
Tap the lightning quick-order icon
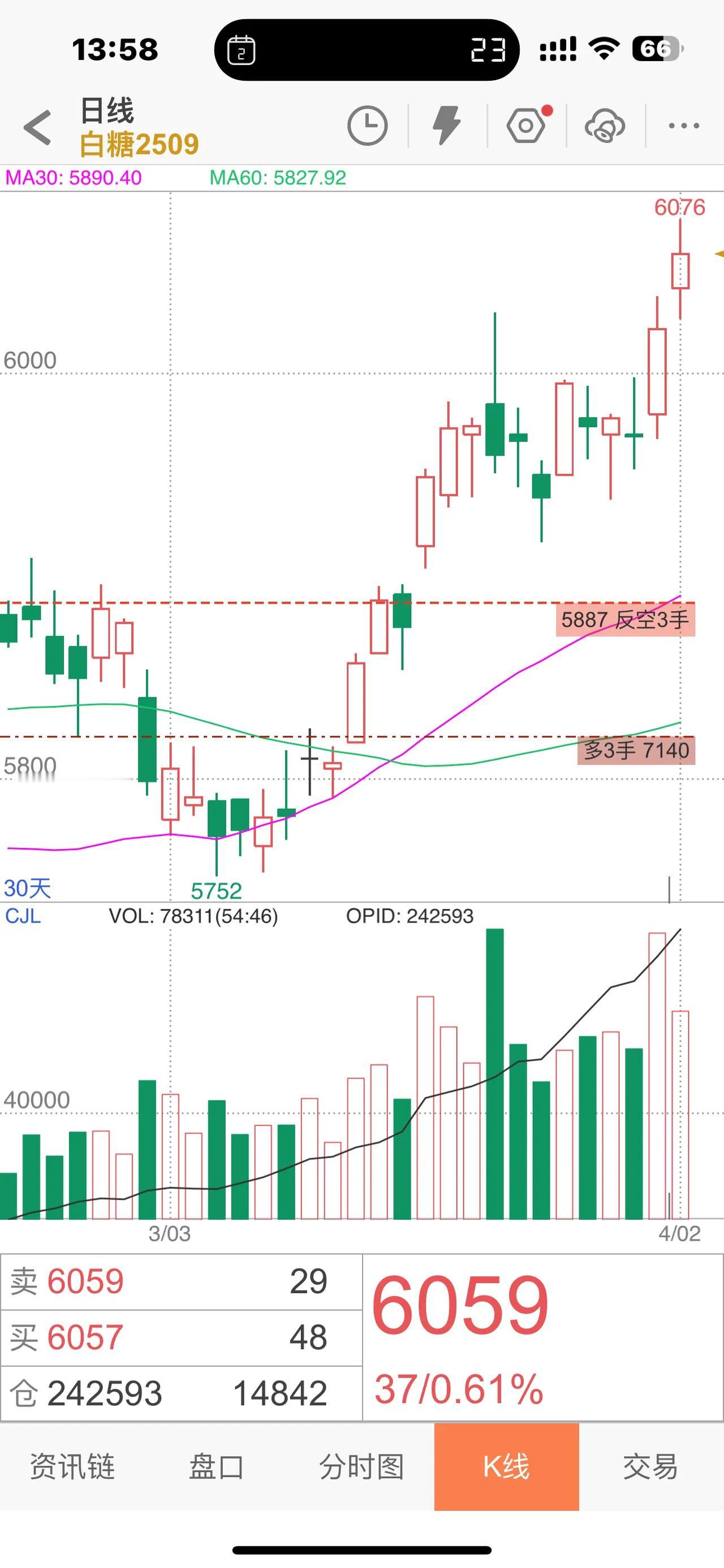[x=446, y=125]
